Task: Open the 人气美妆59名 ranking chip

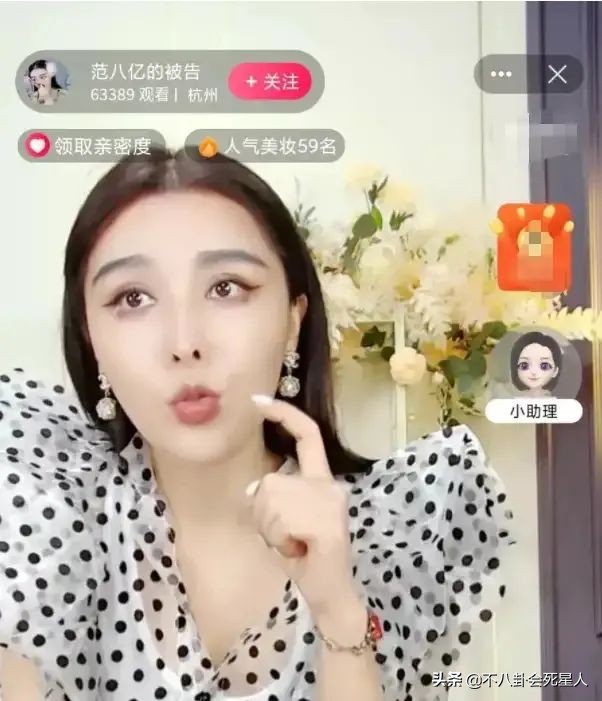Action: coord(266,146)
